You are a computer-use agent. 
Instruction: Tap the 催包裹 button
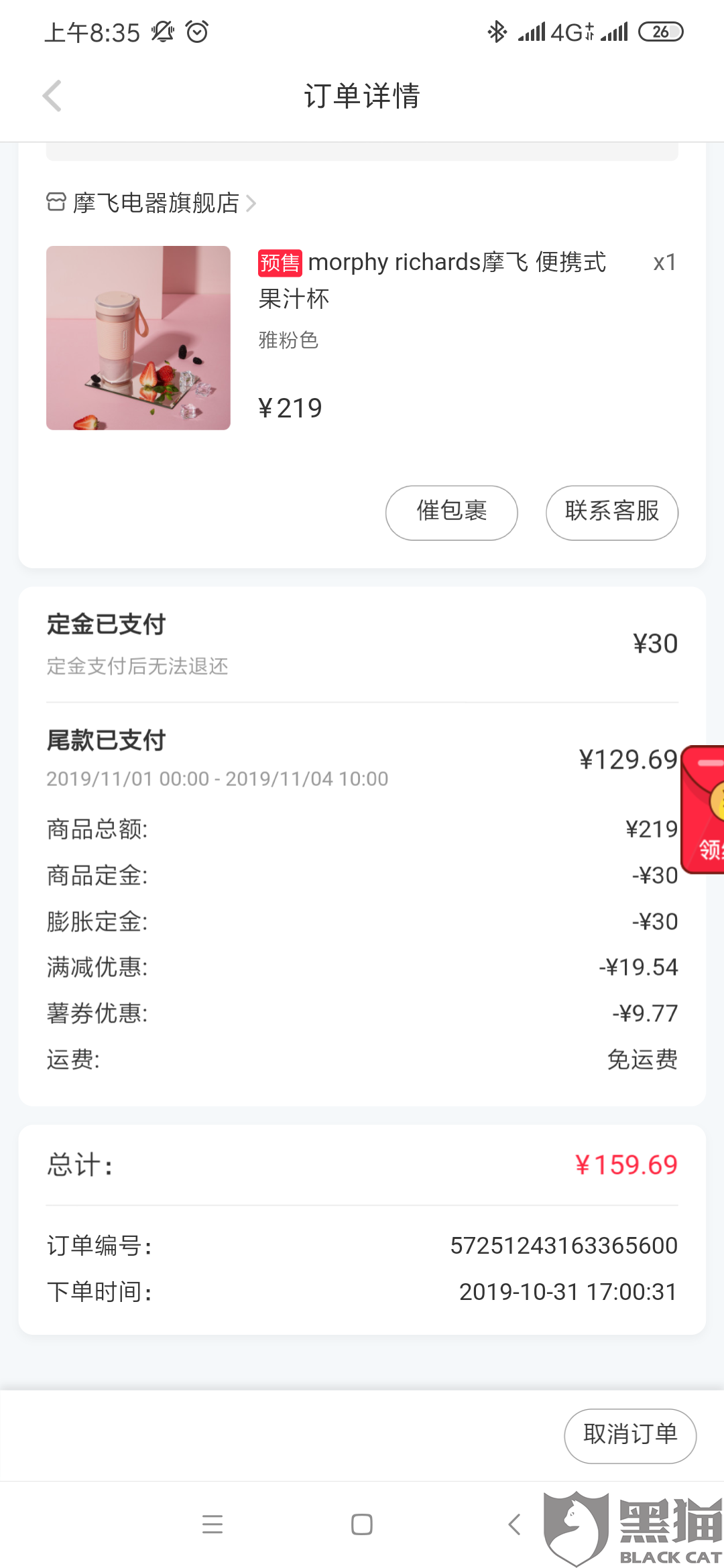coord(452,513)
